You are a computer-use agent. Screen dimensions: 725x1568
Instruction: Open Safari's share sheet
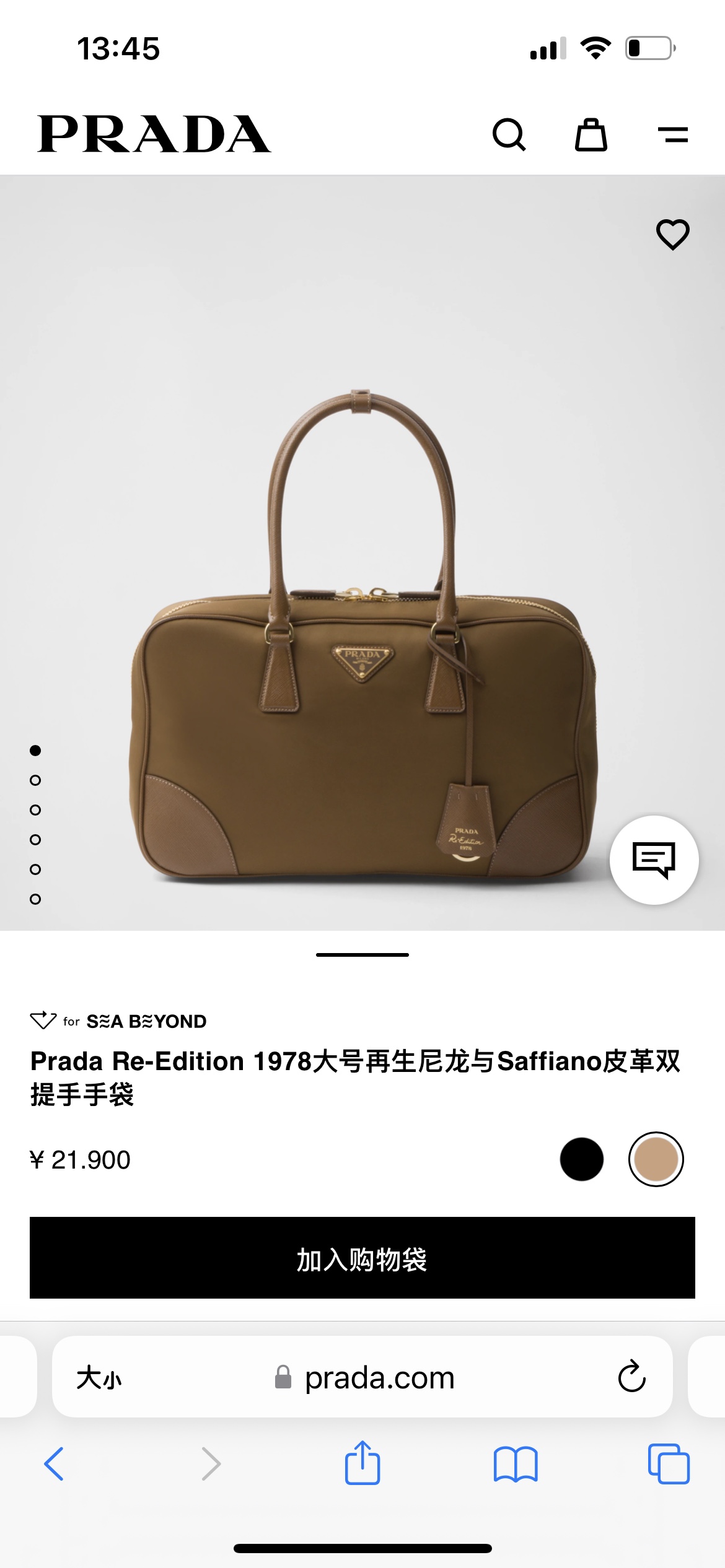362,1462
